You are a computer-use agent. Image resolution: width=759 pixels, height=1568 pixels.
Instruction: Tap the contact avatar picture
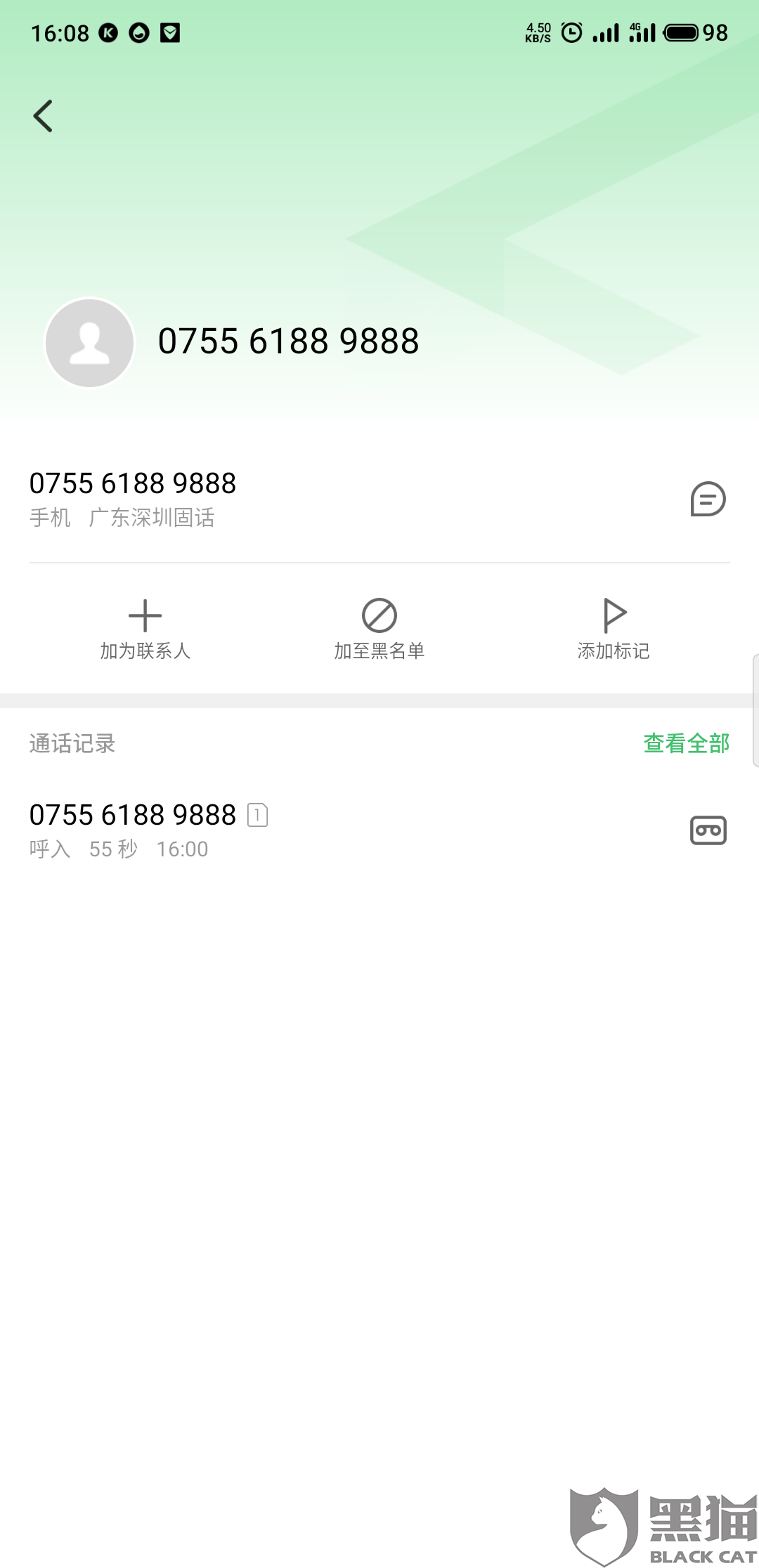tap(90, 343)
